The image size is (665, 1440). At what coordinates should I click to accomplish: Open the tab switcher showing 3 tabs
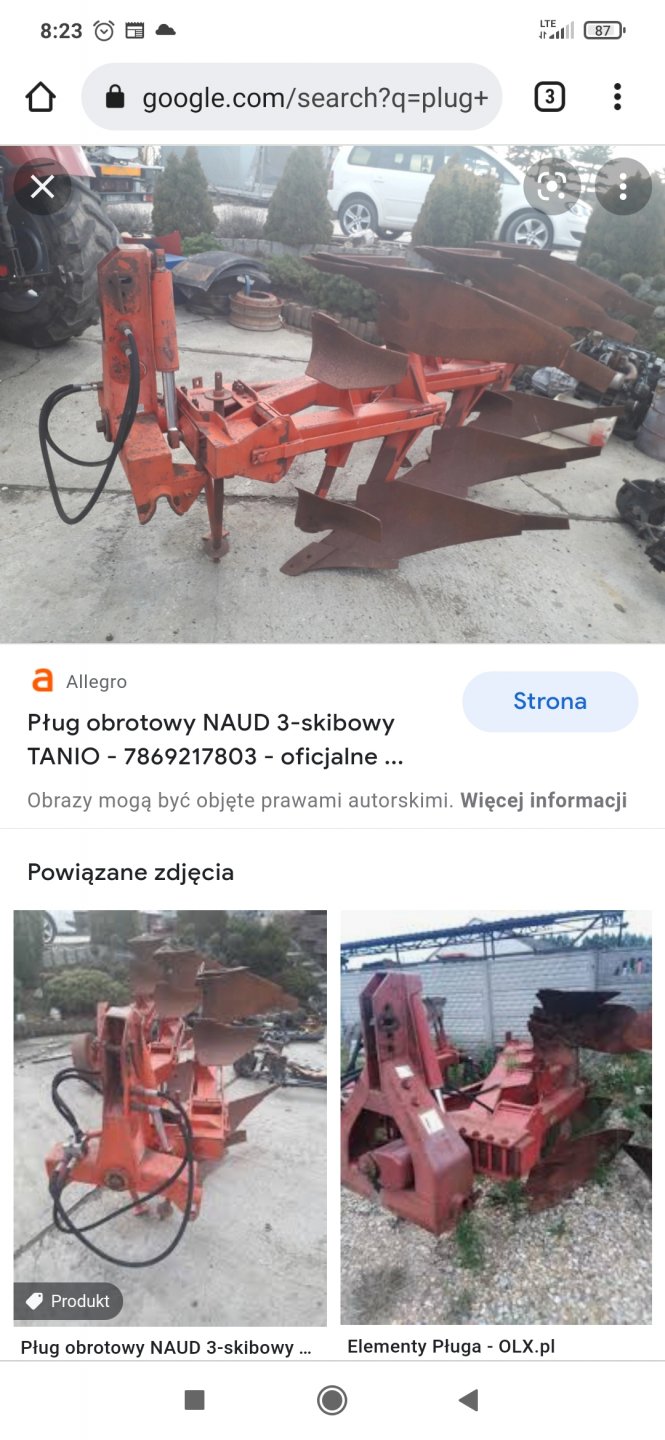549,97
